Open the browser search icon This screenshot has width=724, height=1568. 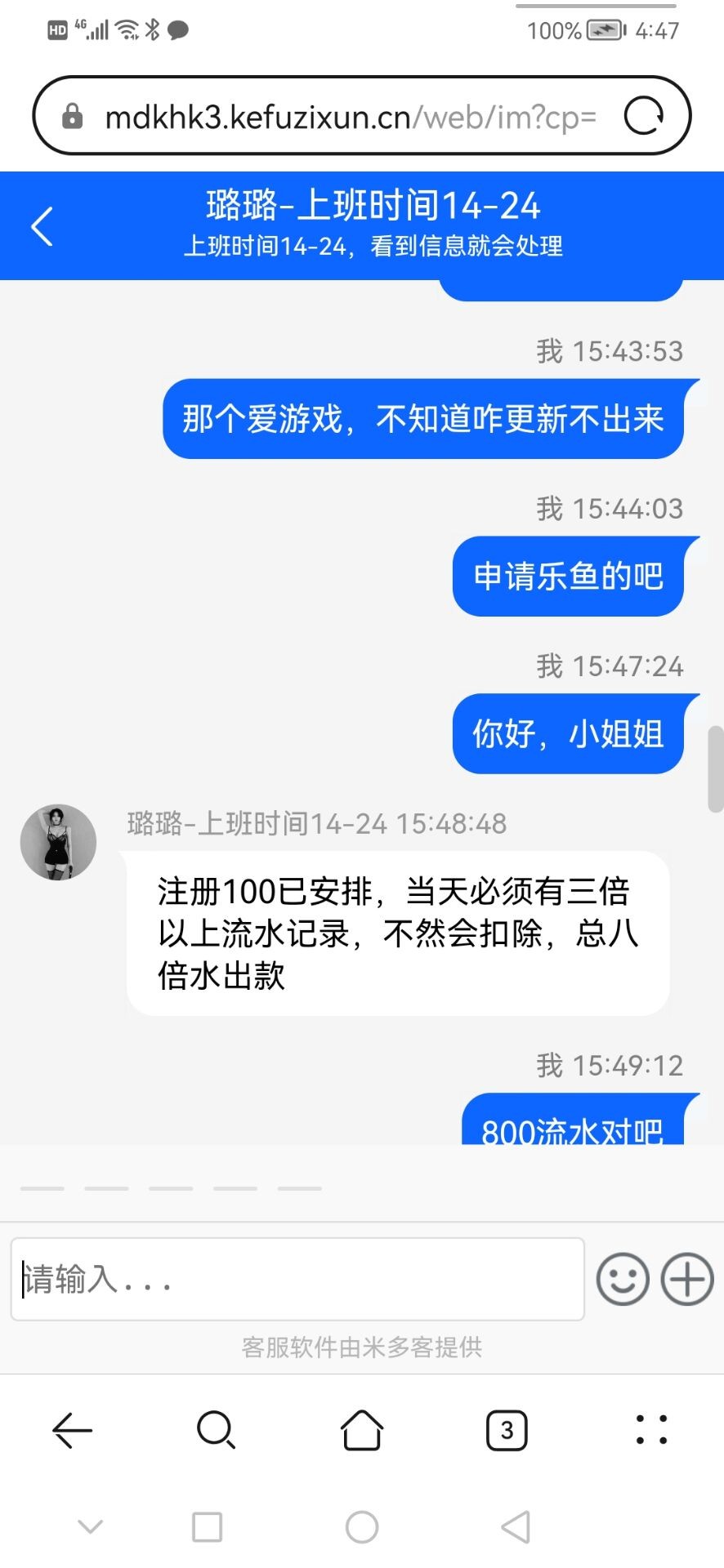(217, 1431)
